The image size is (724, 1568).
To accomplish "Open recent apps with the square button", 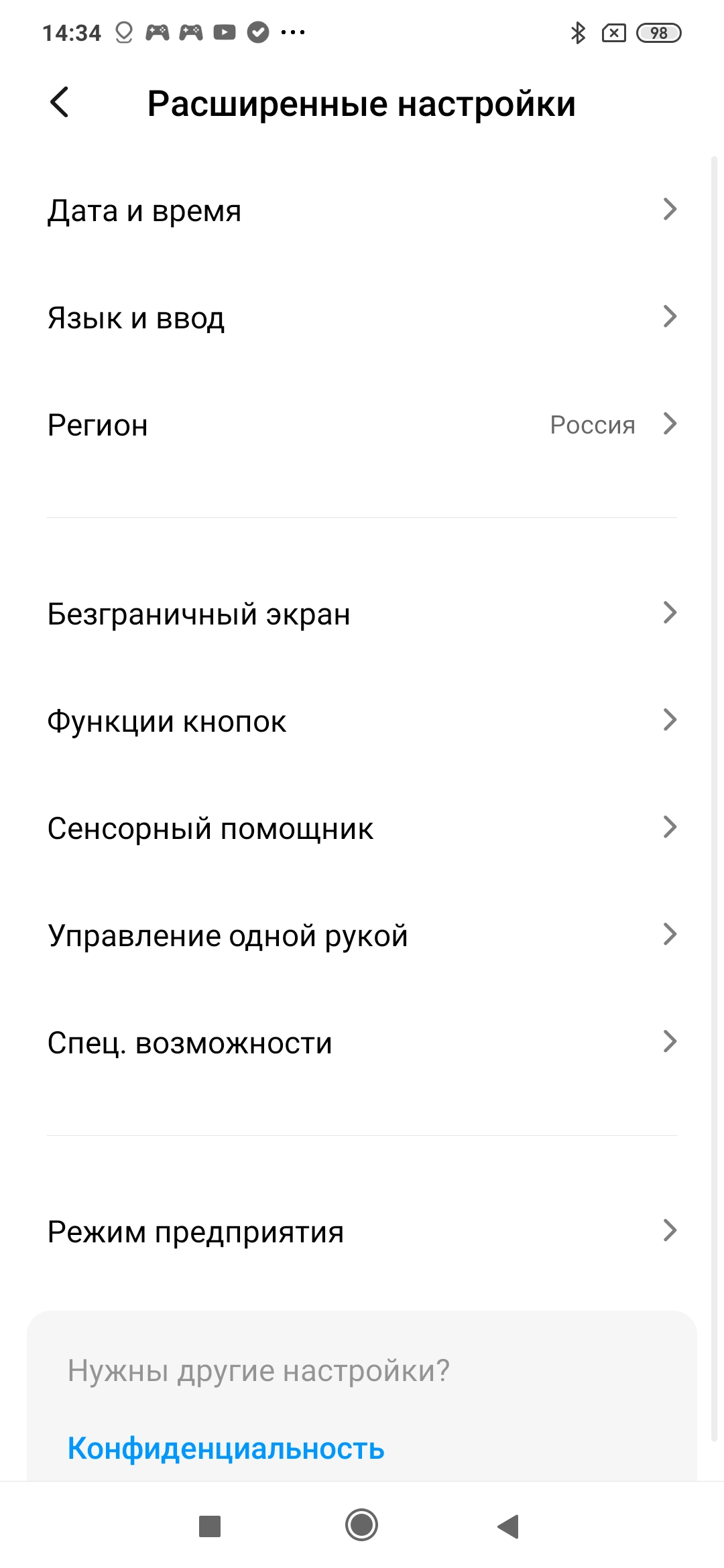I will click(210, 1526).
